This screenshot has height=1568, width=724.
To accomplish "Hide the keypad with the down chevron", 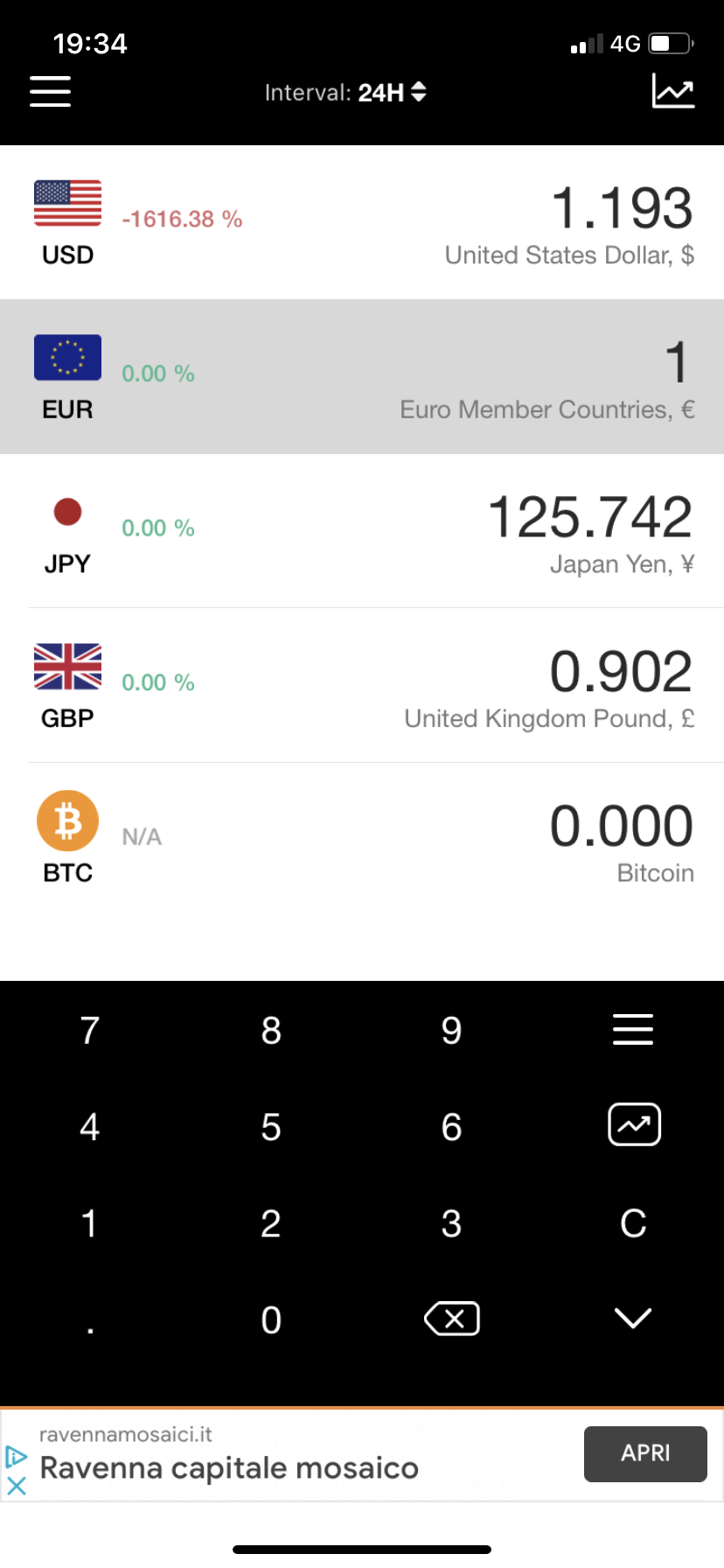I will coord(633,1318).
